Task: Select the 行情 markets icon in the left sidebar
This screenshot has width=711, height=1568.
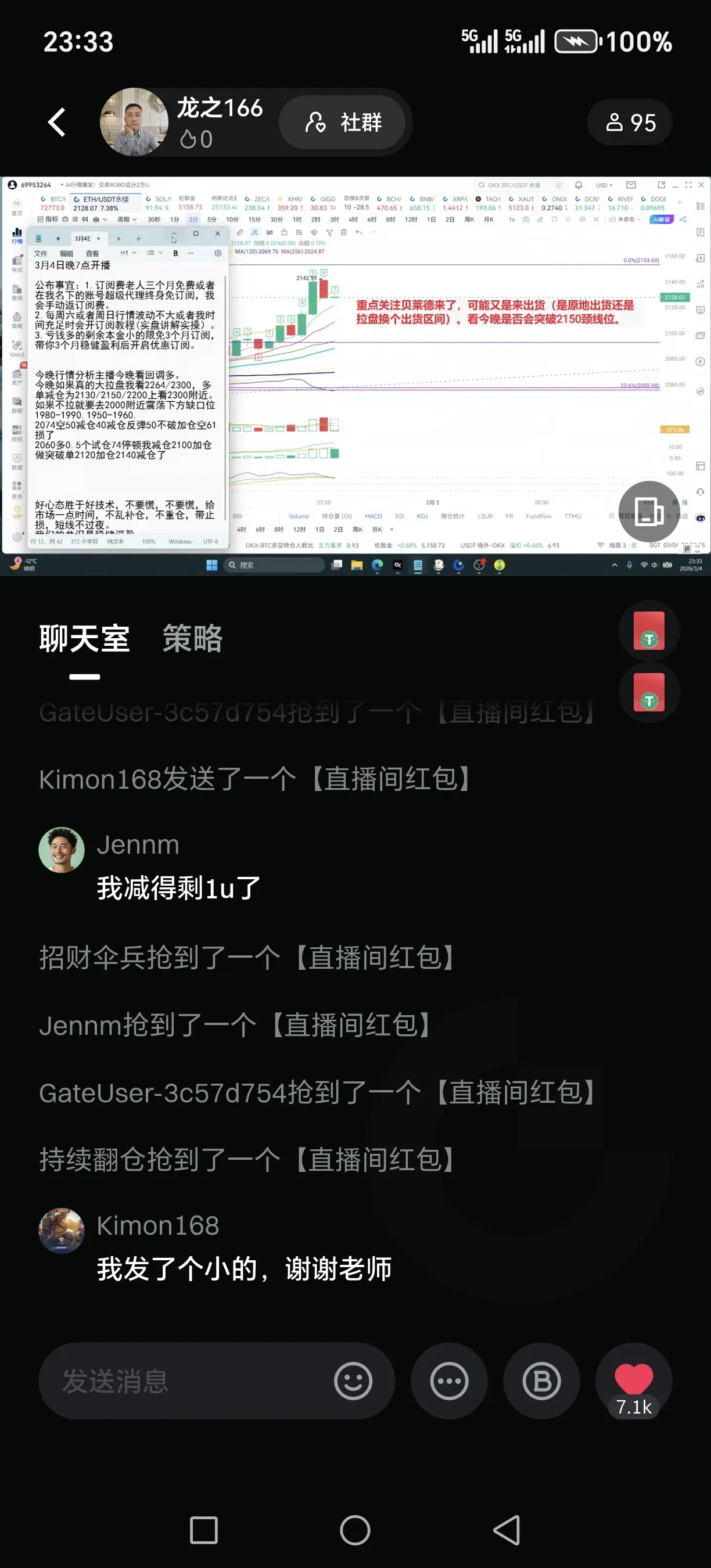Action: click(17, 233)
